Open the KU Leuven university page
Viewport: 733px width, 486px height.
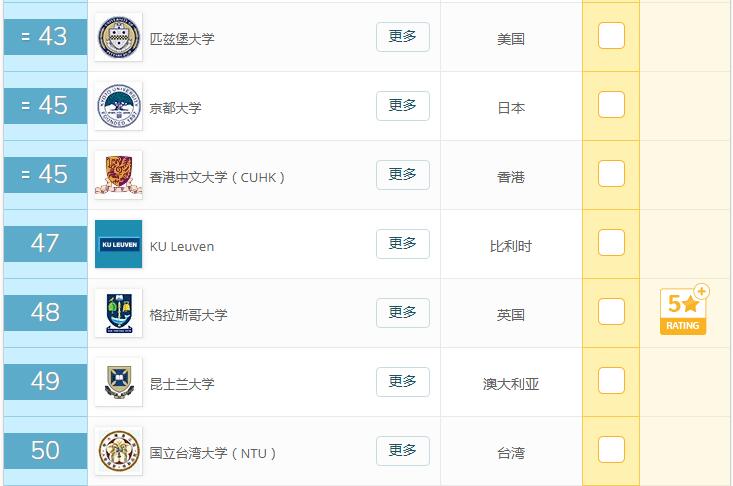point(181,246)
